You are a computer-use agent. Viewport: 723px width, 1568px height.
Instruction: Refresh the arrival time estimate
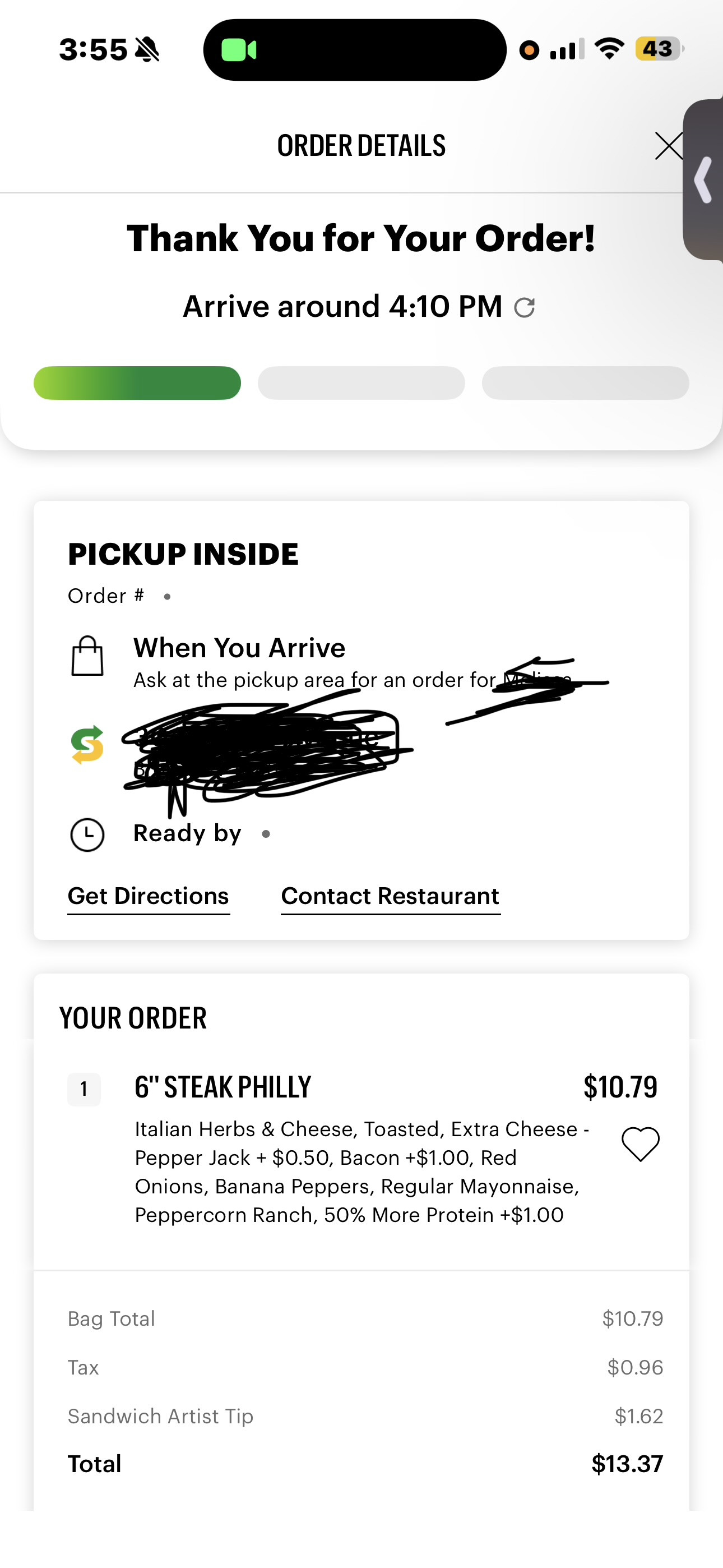click(x=524, y=307)
